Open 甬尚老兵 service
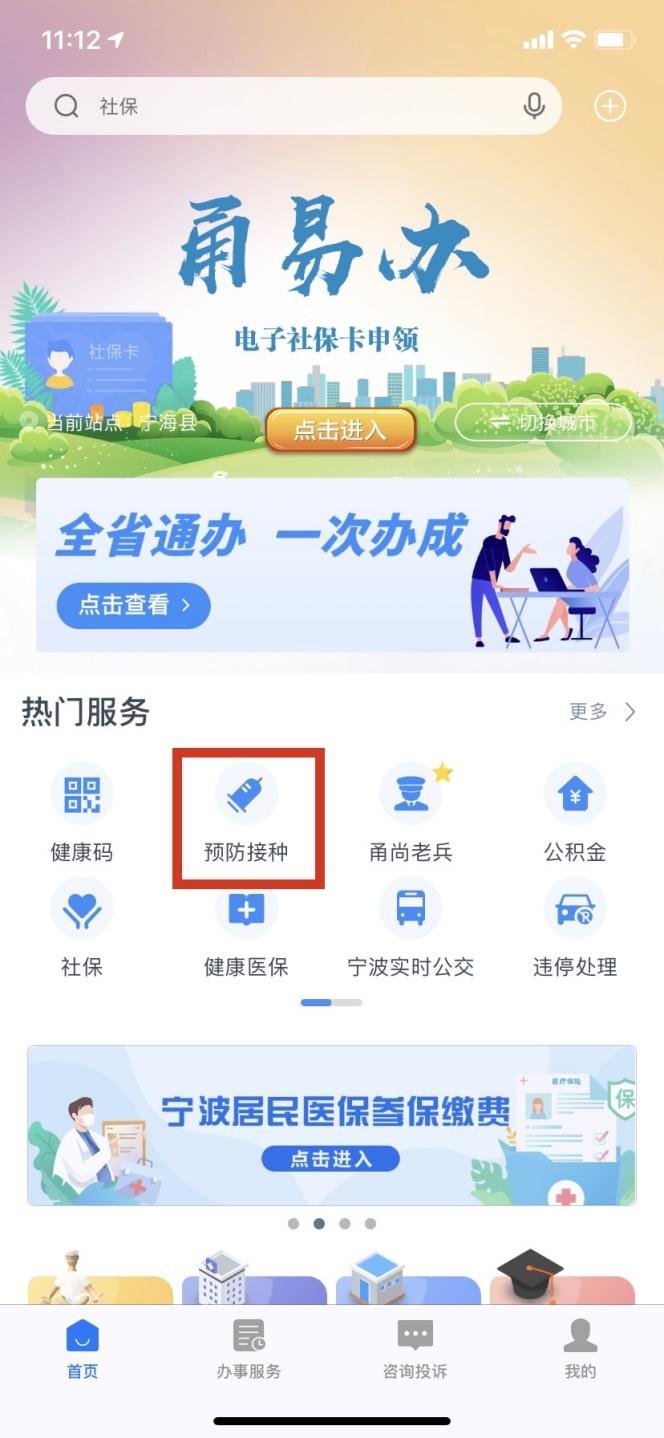 411,812
